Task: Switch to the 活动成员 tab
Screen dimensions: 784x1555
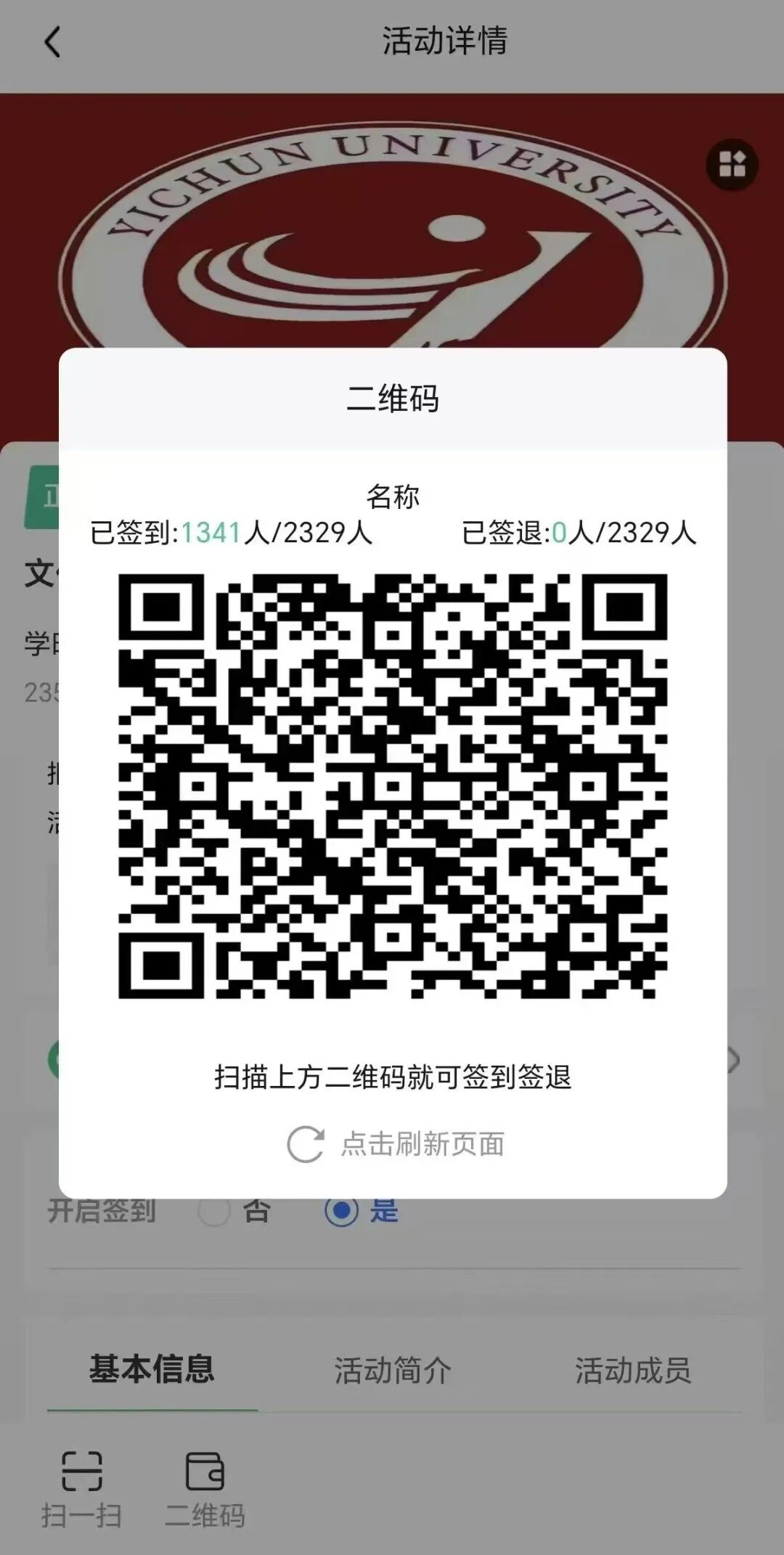Action: (x=632, y=1371)
